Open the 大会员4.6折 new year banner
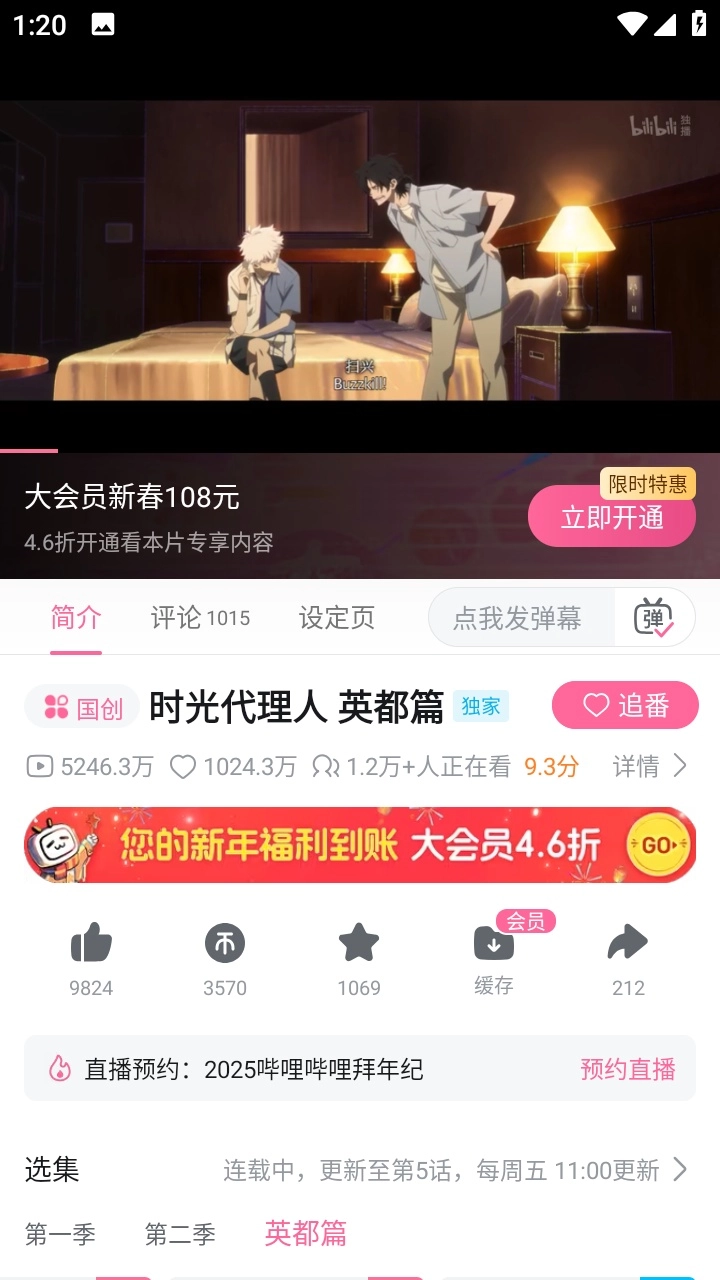Screen dimensions: 720x1280 point(360,845)
